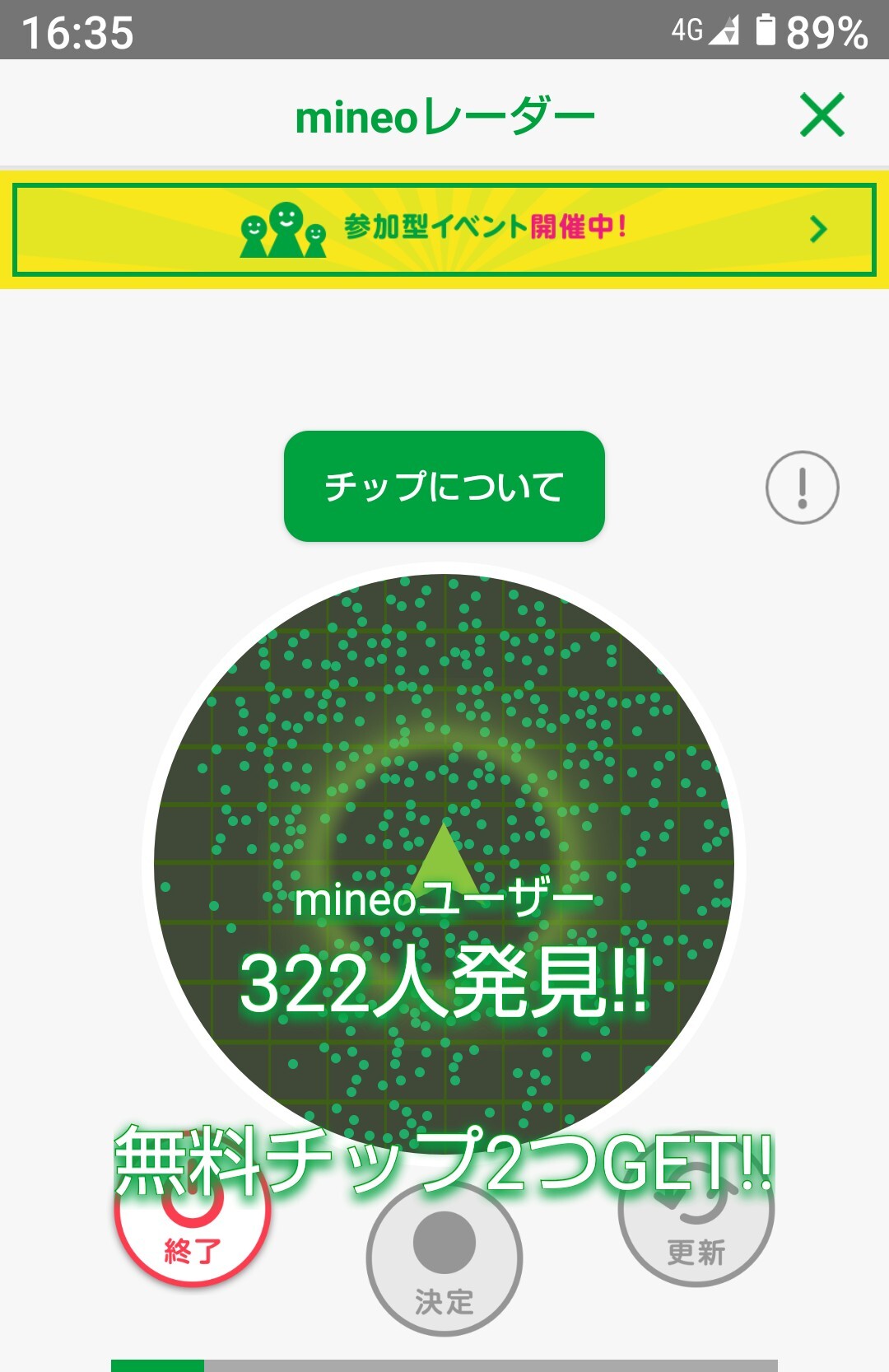Close the mineoレーダー screen

point(822,114)
